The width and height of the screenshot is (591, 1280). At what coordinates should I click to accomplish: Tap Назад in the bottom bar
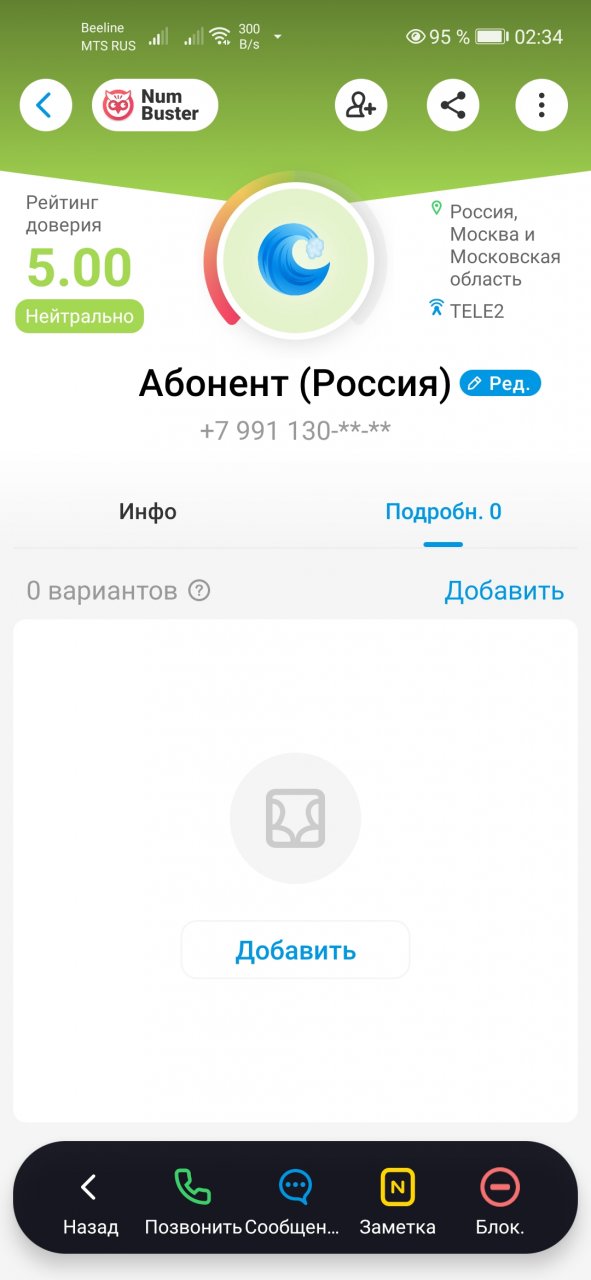click(90, 1201)
